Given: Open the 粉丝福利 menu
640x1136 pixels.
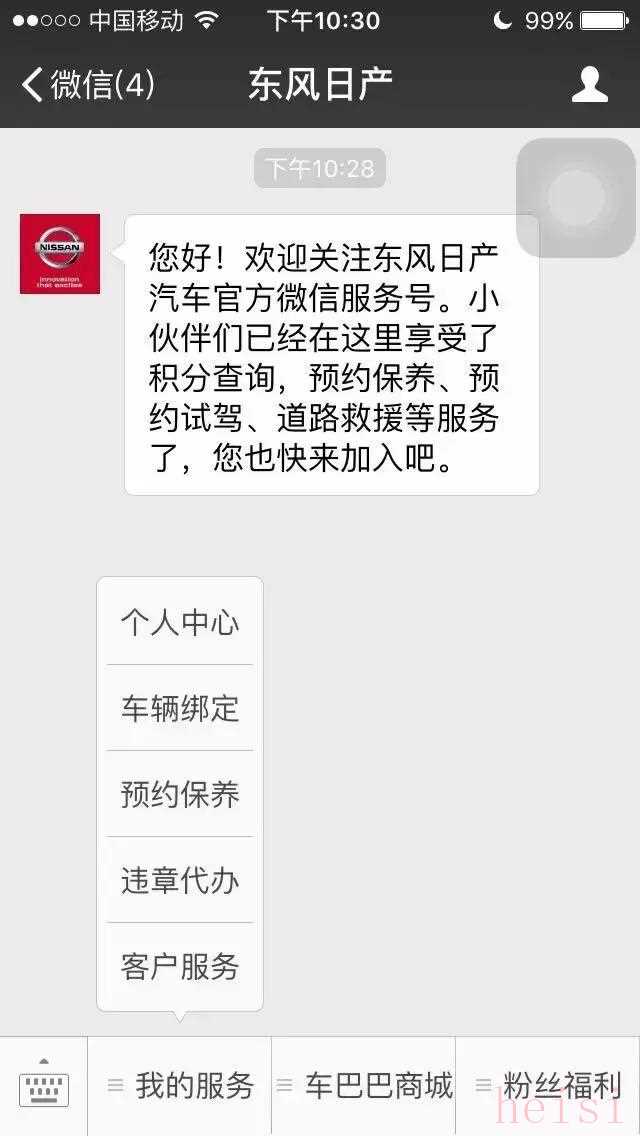Looking at the screenshot, I should pyautogui.click(x=548, y=1086).
